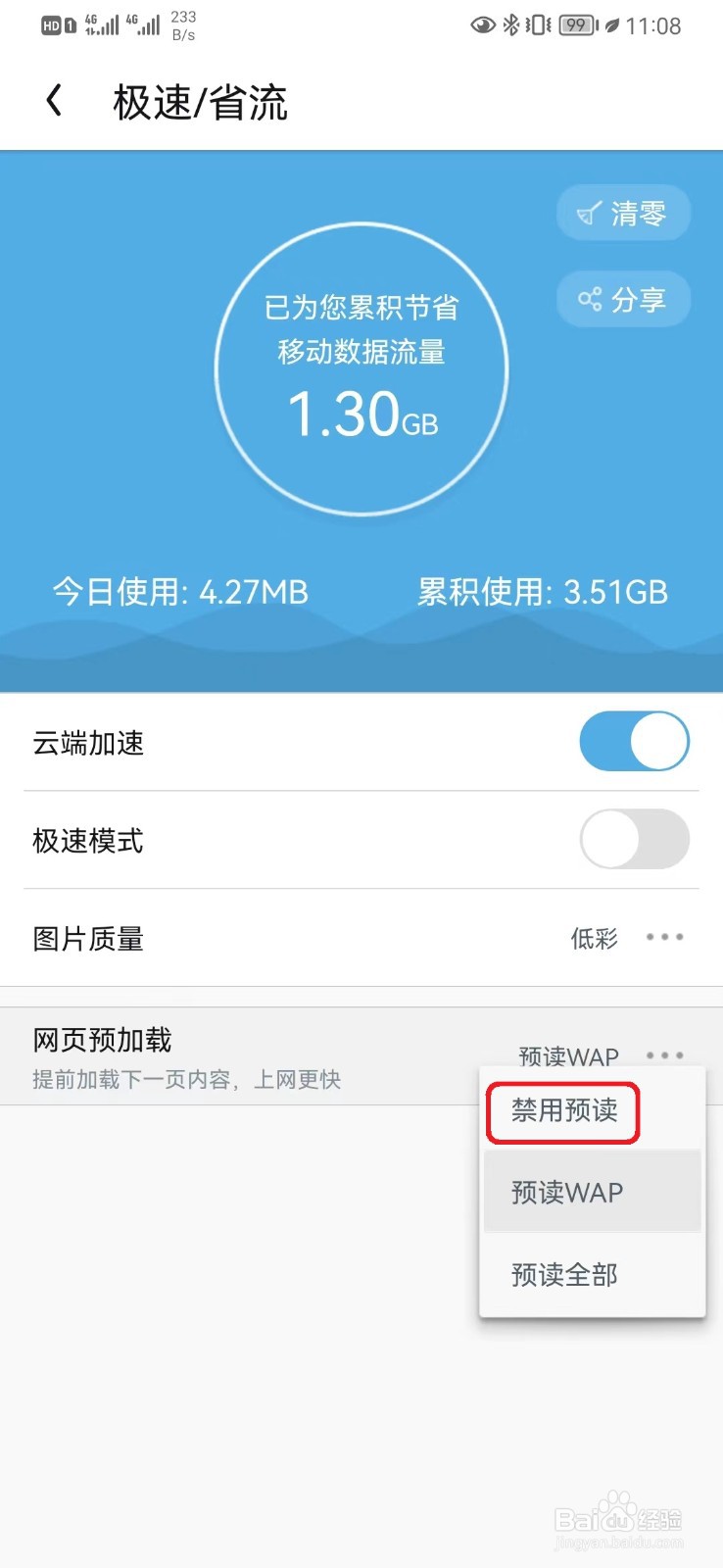
Task: Tap the Bluetooth icon in the status bar
Action: [x=510, y=26]
